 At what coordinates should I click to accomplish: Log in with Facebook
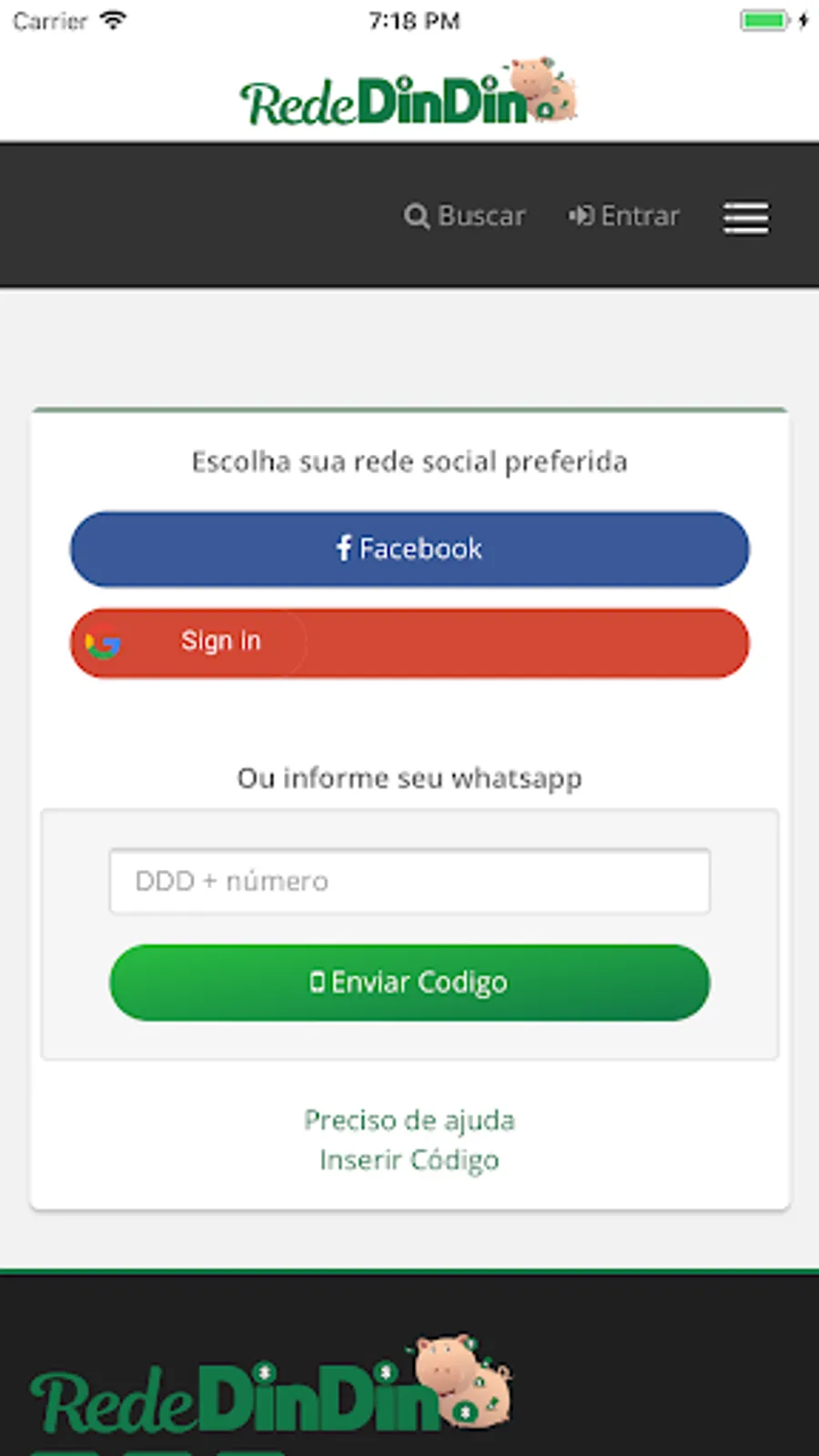click(x=409, y=549)
